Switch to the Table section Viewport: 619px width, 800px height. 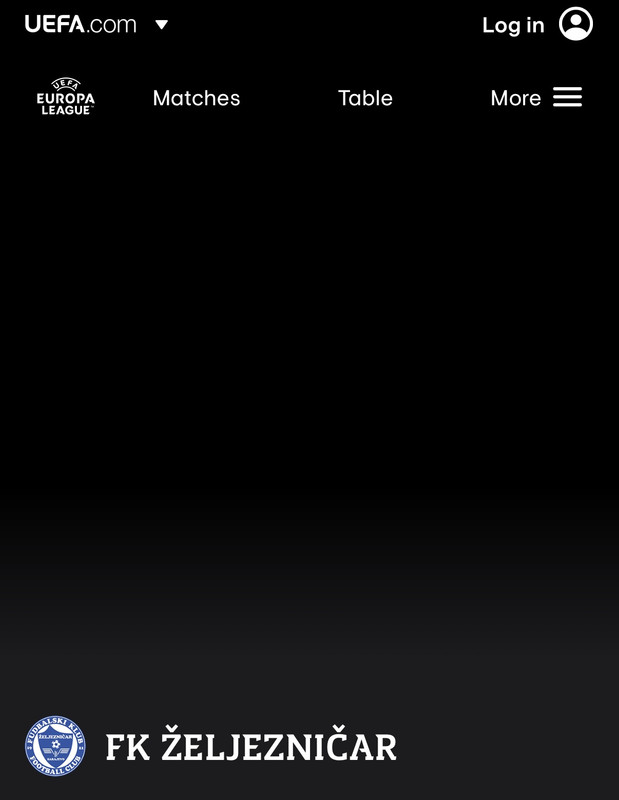point(365,98)
